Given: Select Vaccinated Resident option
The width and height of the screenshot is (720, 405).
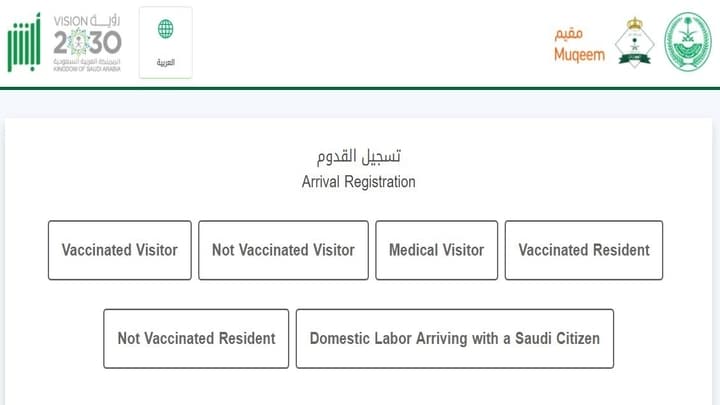Looking at the screenshot, I should click(x=583, y=250).
